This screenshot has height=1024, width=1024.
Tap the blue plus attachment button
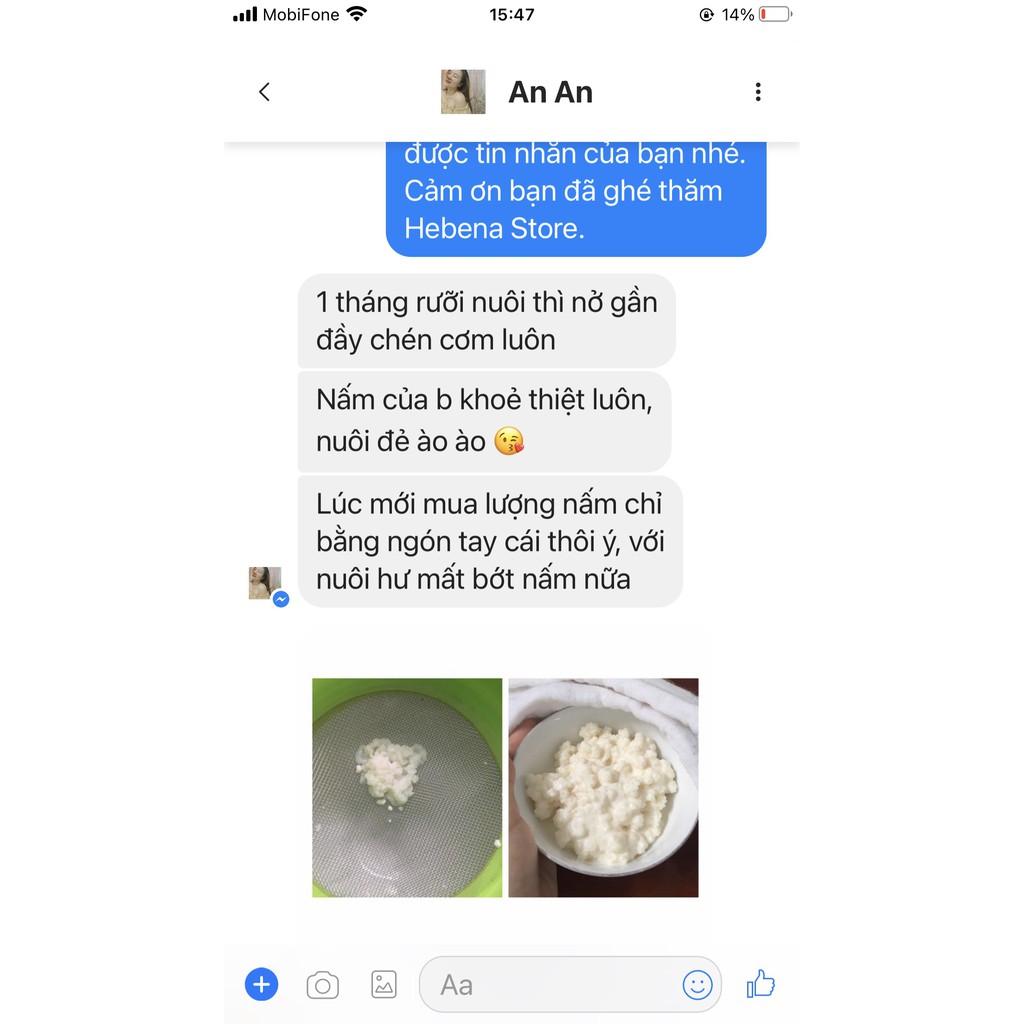pos(261,984)
